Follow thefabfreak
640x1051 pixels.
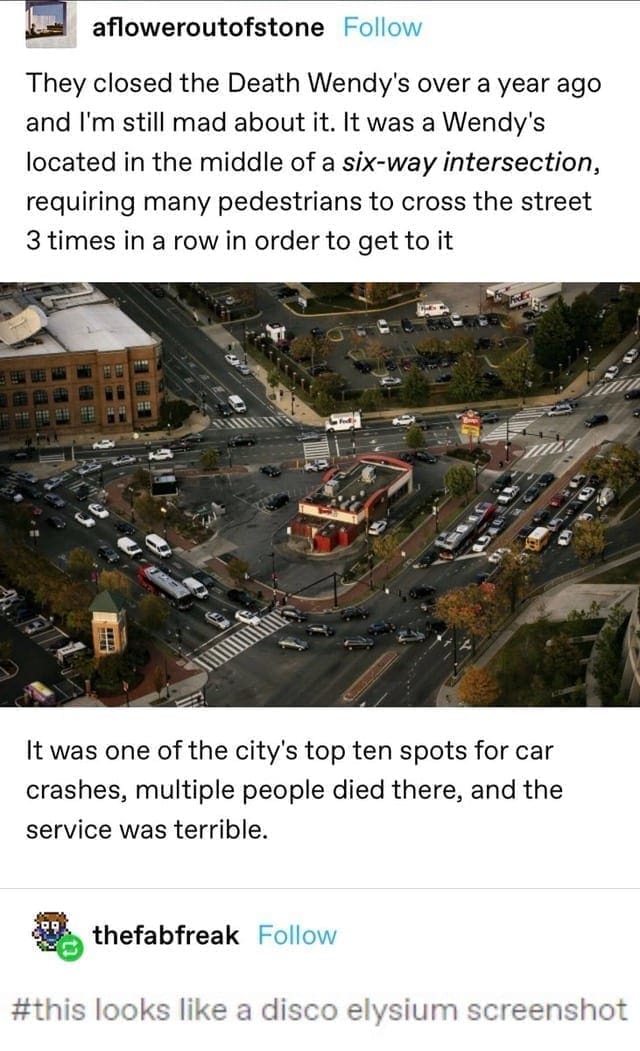click(x=297, y=935)
